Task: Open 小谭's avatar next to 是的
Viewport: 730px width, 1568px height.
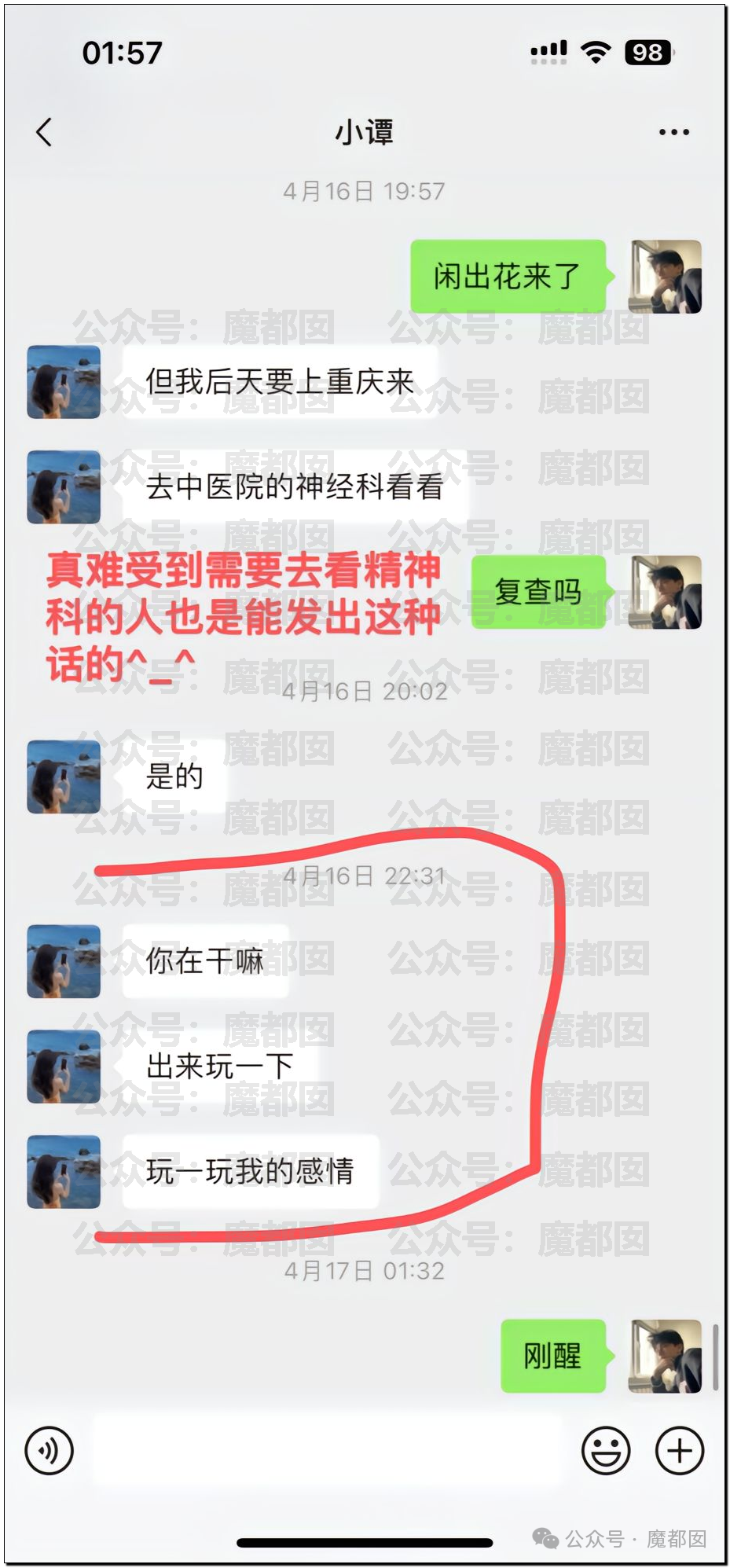Action: pyautogui.click(x=64, y=777)
